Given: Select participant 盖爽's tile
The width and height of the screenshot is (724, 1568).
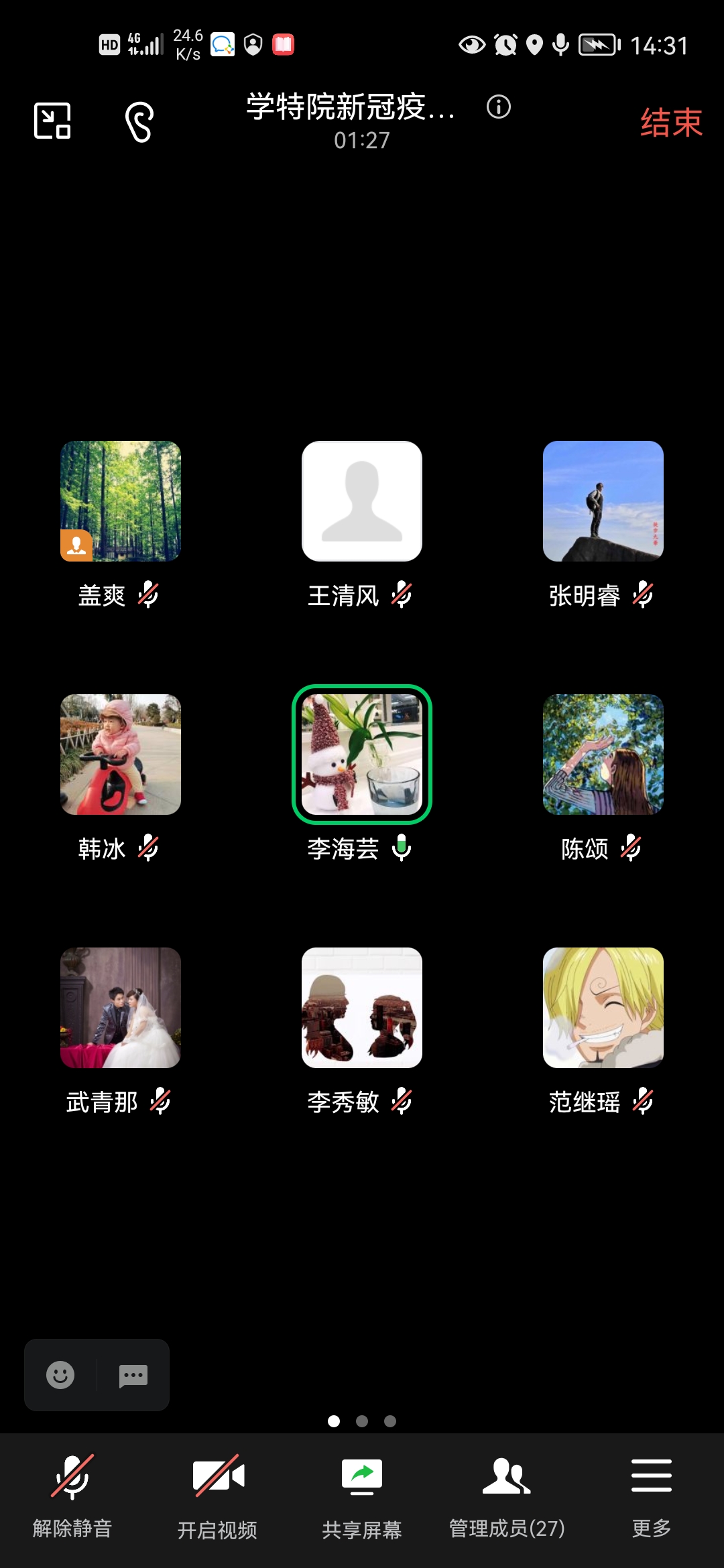Looking at the screenshot, I should pyautogui.click(x=121, y=501).
